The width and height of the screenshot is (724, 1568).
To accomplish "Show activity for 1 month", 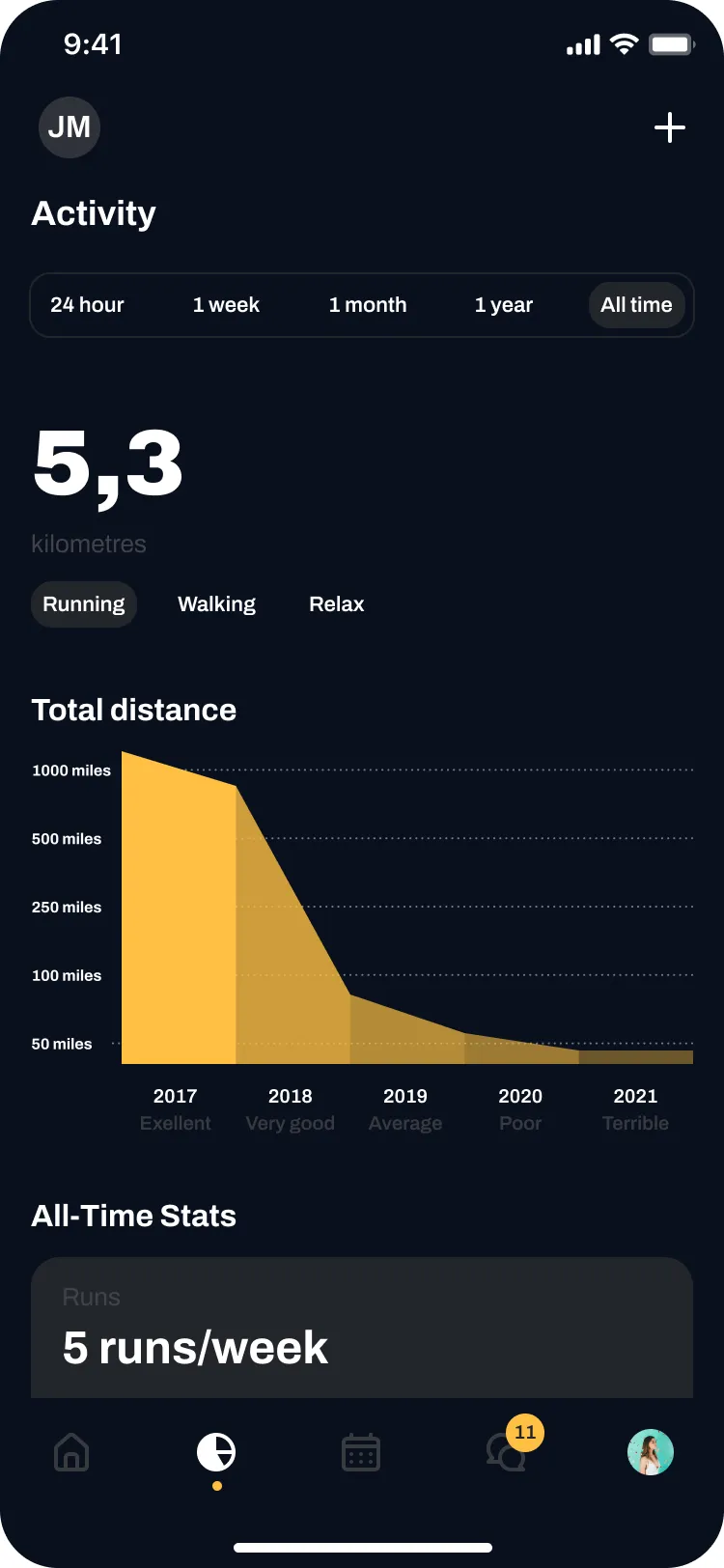I will (x=368, y=305).
